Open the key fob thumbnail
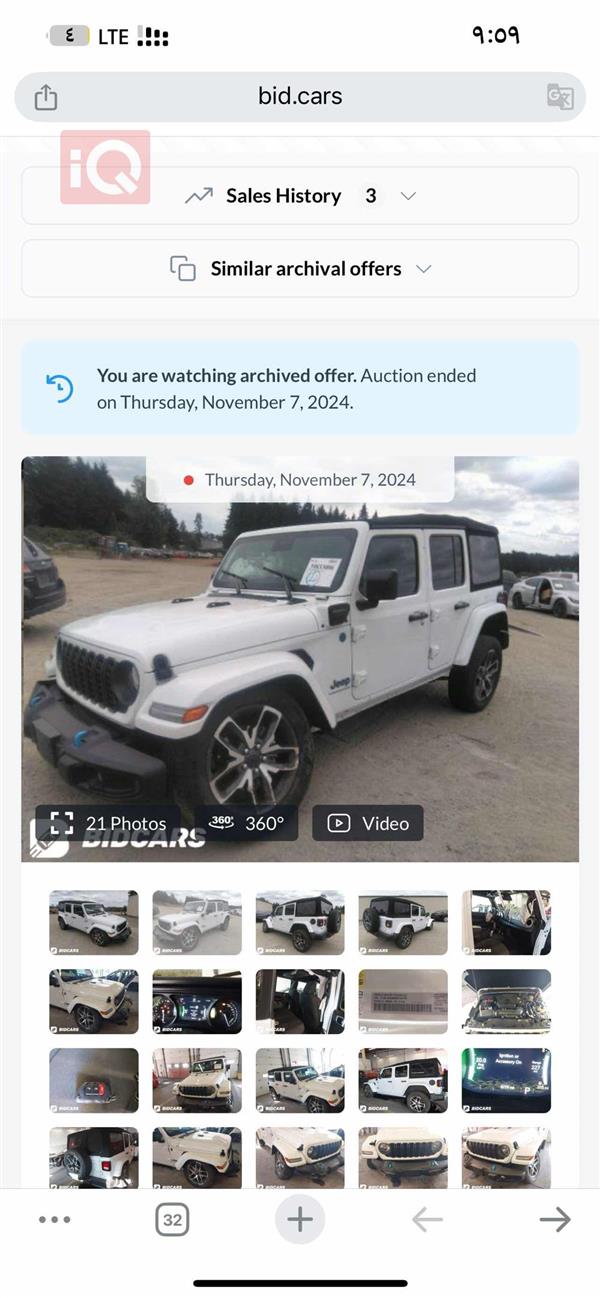The width and height of the screenshot is (600, 1298). tap(94, 1080)
